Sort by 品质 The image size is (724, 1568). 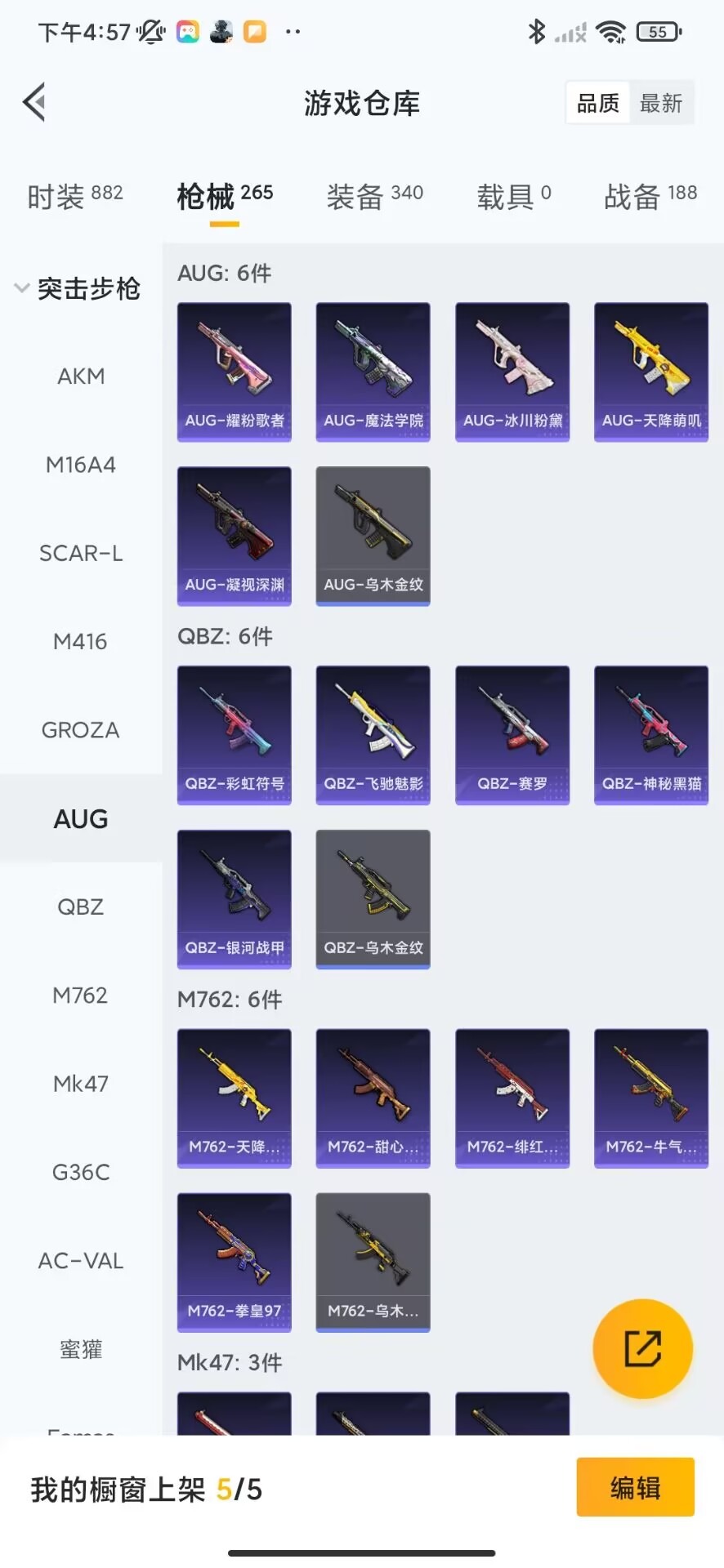[598, 104]
